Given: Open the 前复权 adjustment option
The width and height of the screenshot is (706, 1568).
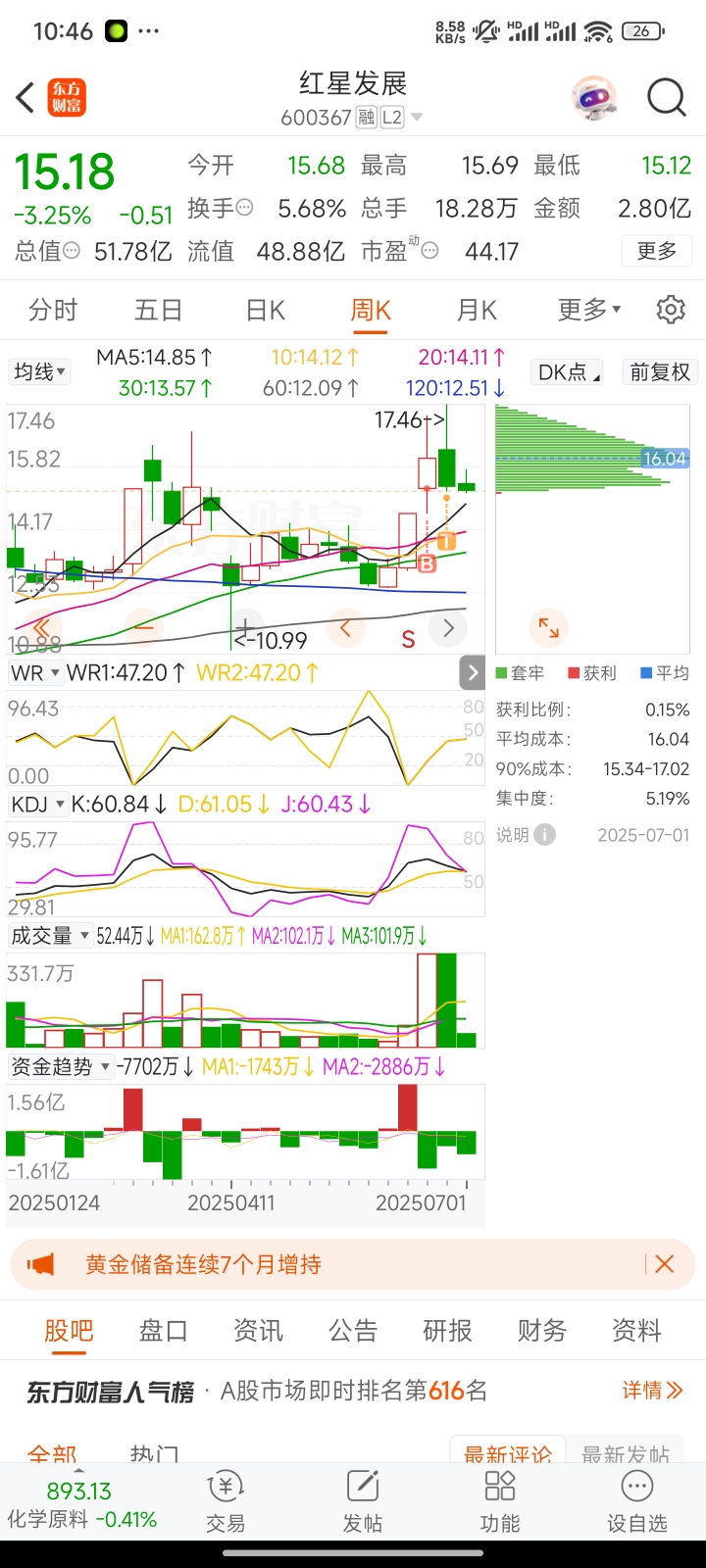Looking at the screenshot, I should click(660, 372).
